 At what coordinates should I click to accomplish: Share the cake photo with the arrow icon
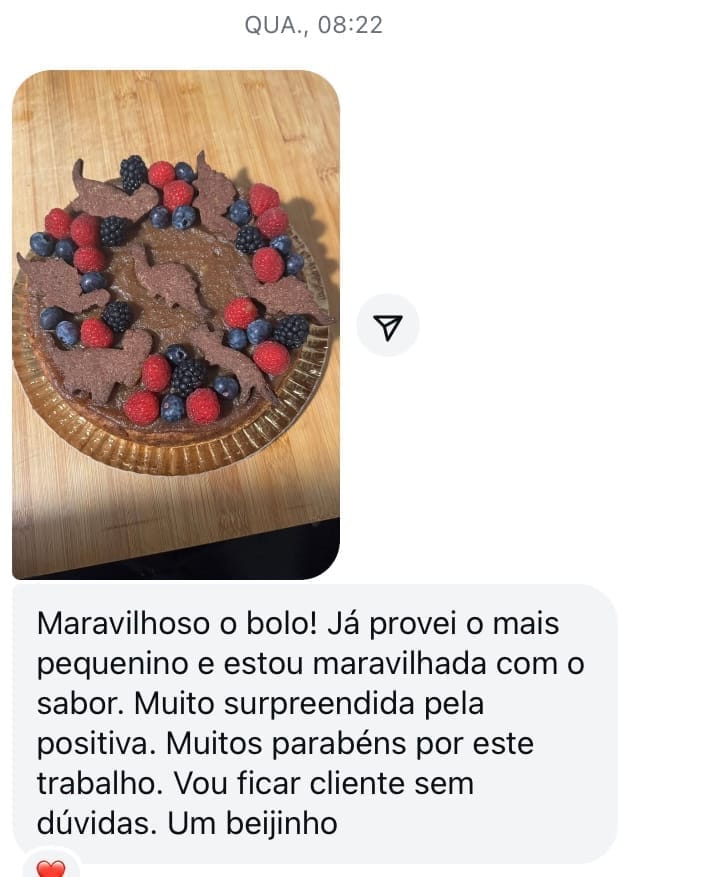(388, 325)
